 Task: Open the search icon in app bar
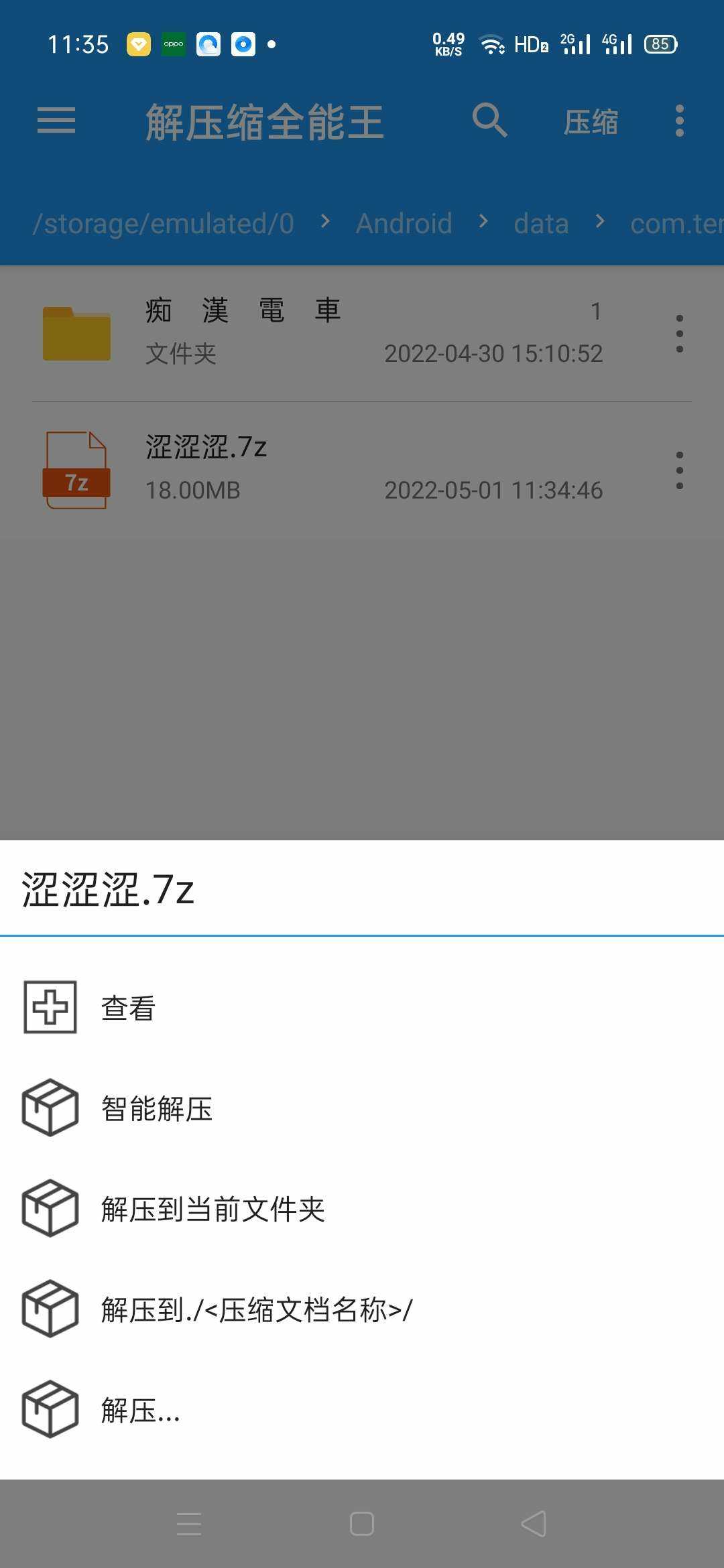(x=489, y=121)
